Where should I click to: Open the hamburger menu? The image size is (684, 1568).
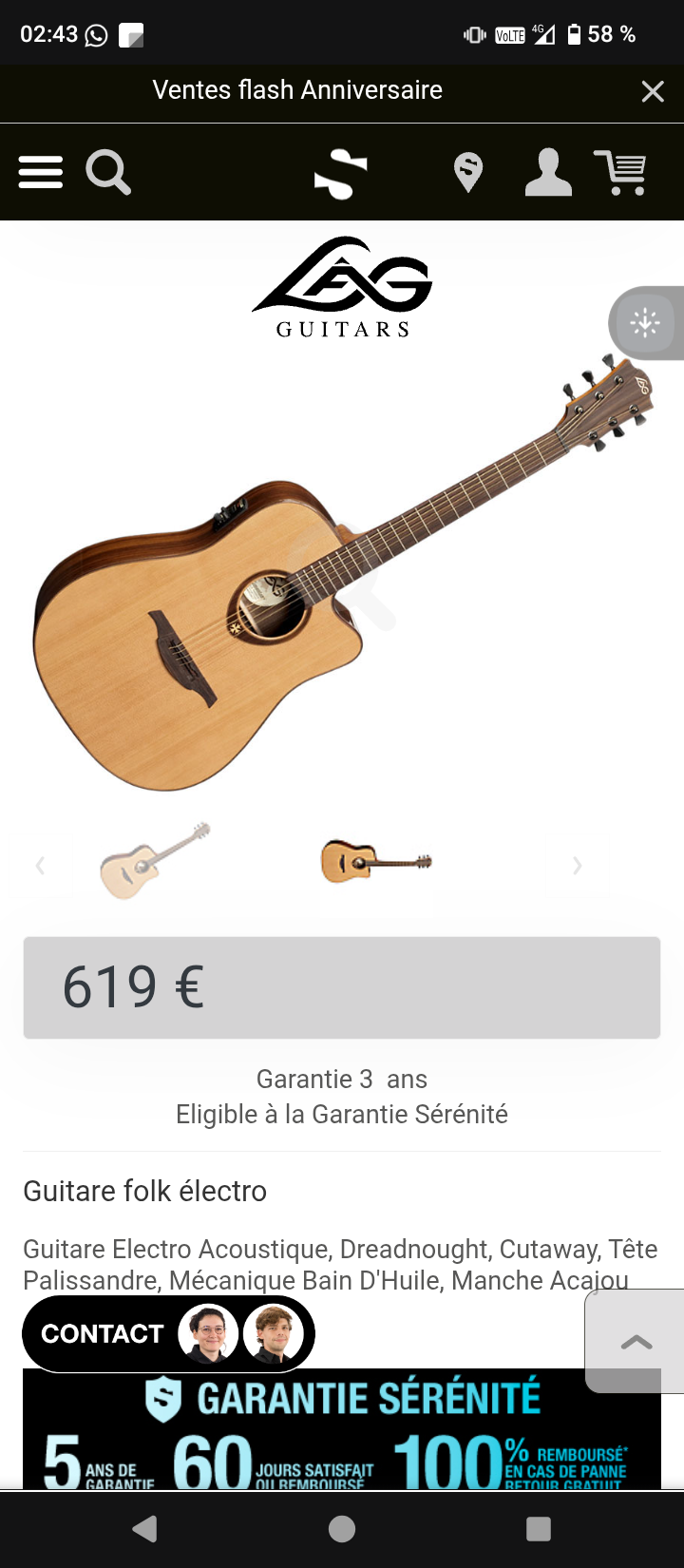[x=41, y=172]
